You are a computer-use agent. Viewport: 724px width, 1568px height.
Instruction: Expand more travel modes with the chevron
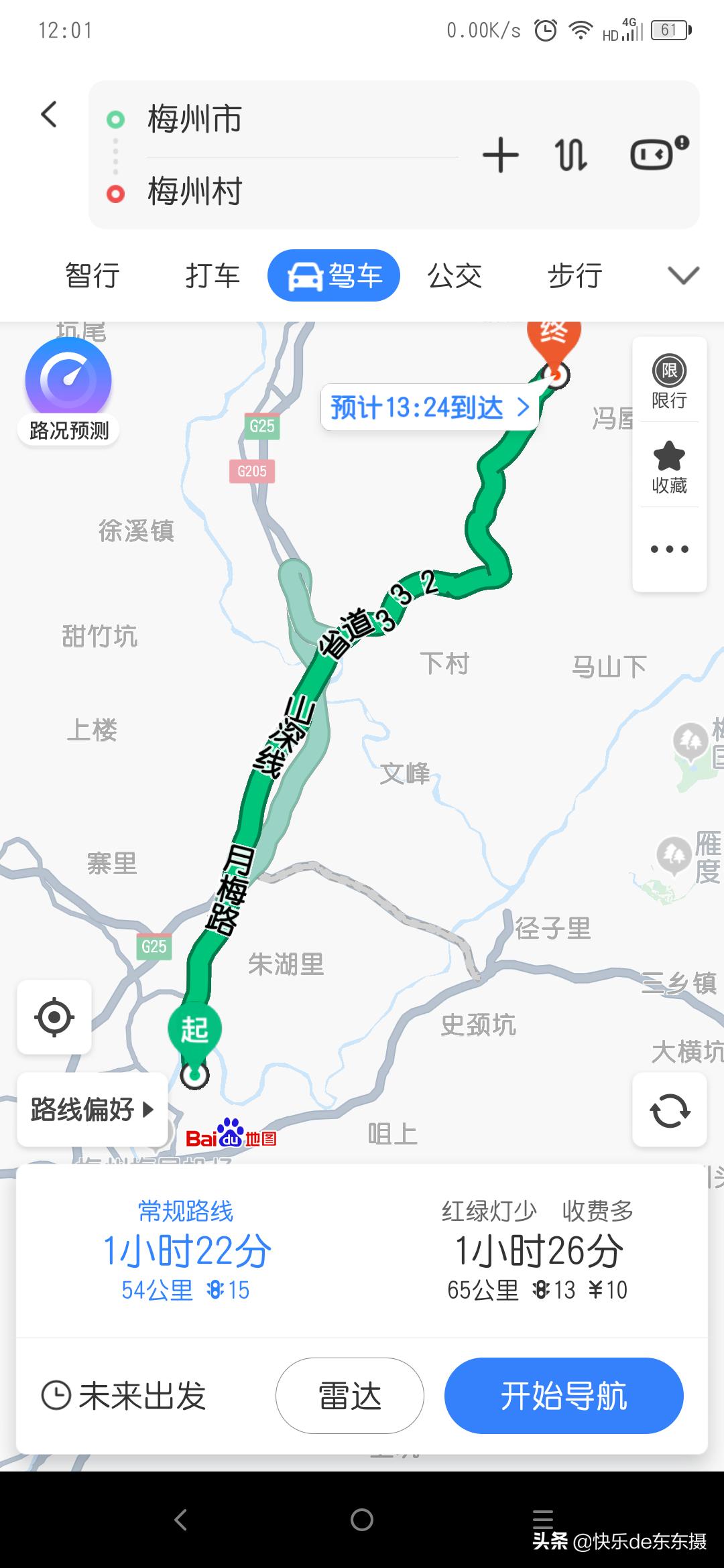tap(682, 275)
